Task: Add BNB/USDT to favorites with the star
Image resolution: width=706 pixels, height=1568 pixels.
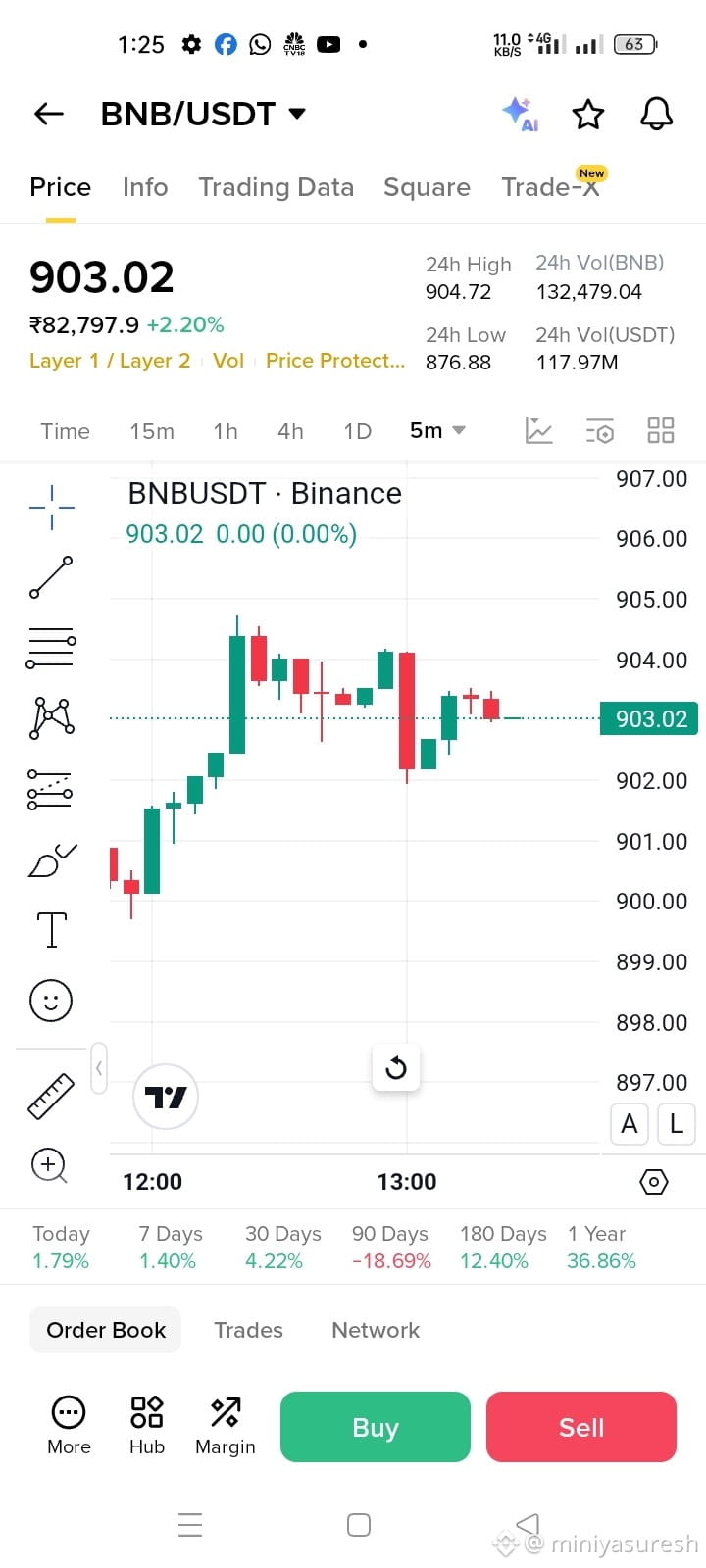Action: [588, 115]
